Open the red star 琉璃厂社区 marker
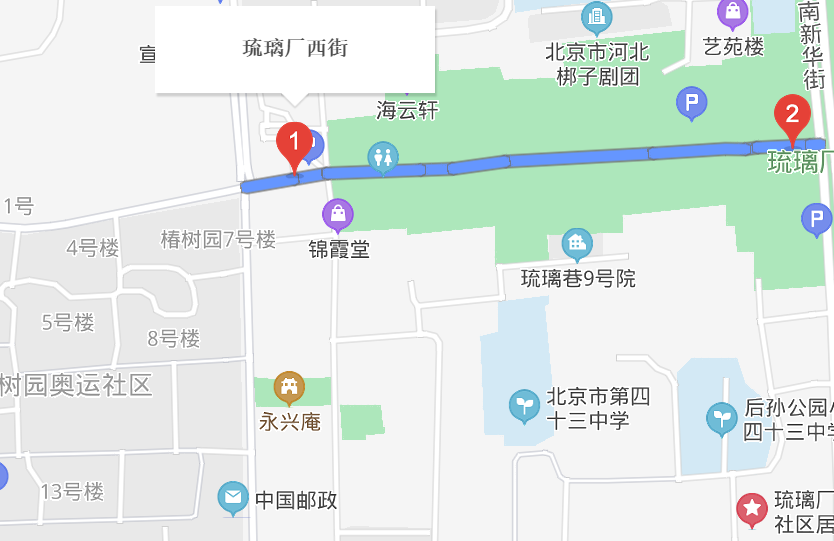 (x=752, y=510)
